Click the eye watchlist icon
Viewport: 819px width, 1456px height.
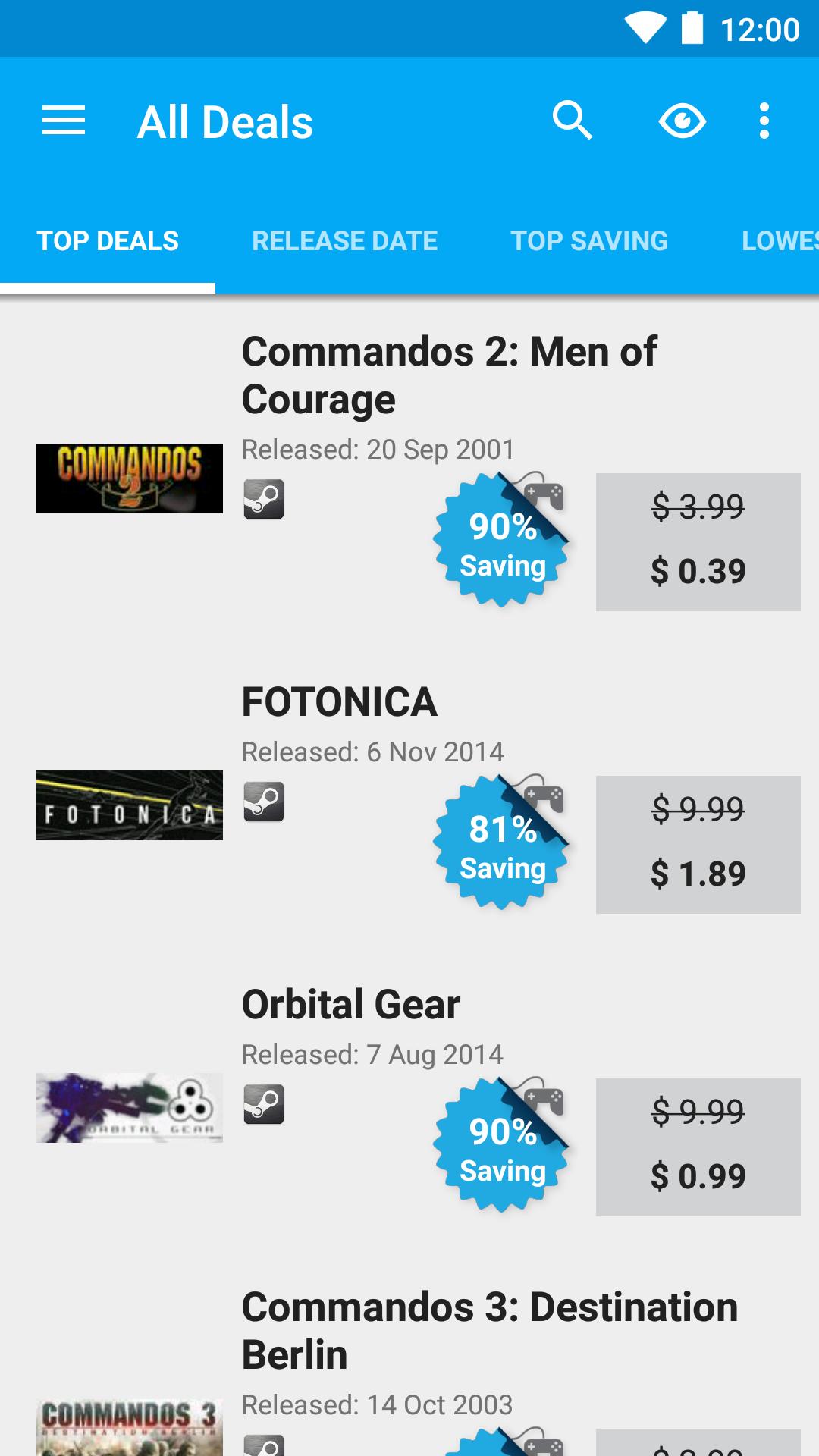[682, 120]
